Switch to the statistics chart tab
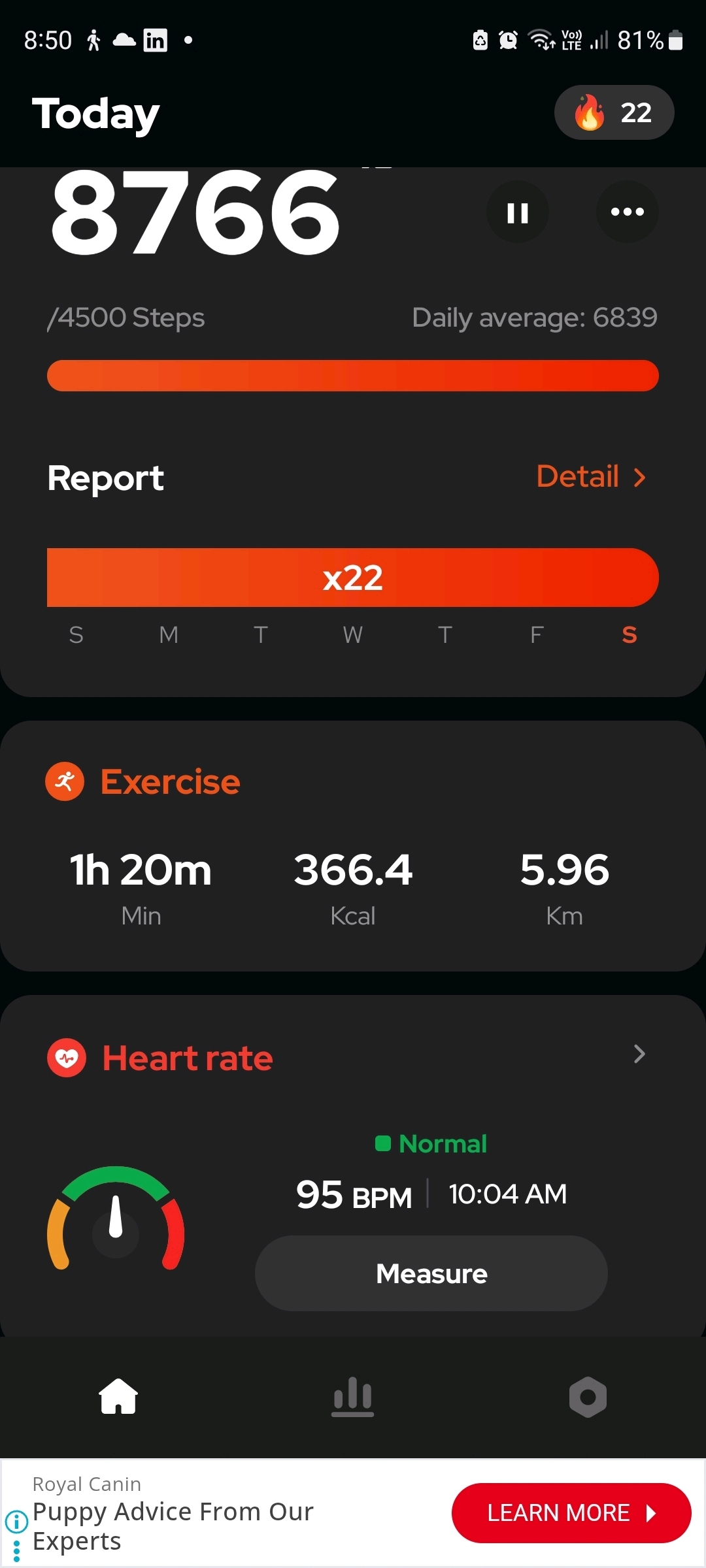The height and width of the screenshot is (1568, 706). [352, 1396]
